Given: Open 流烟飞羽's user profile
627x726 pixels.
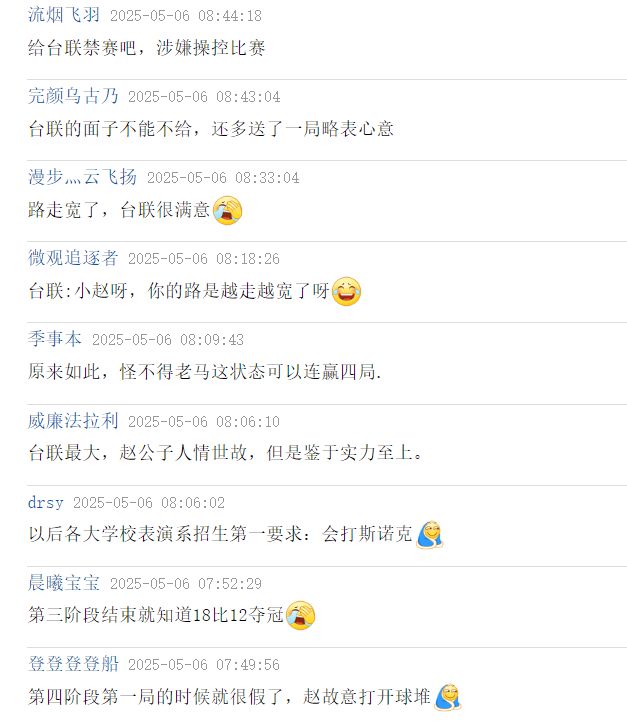Looking at the screenshot, I should [63, 15].
